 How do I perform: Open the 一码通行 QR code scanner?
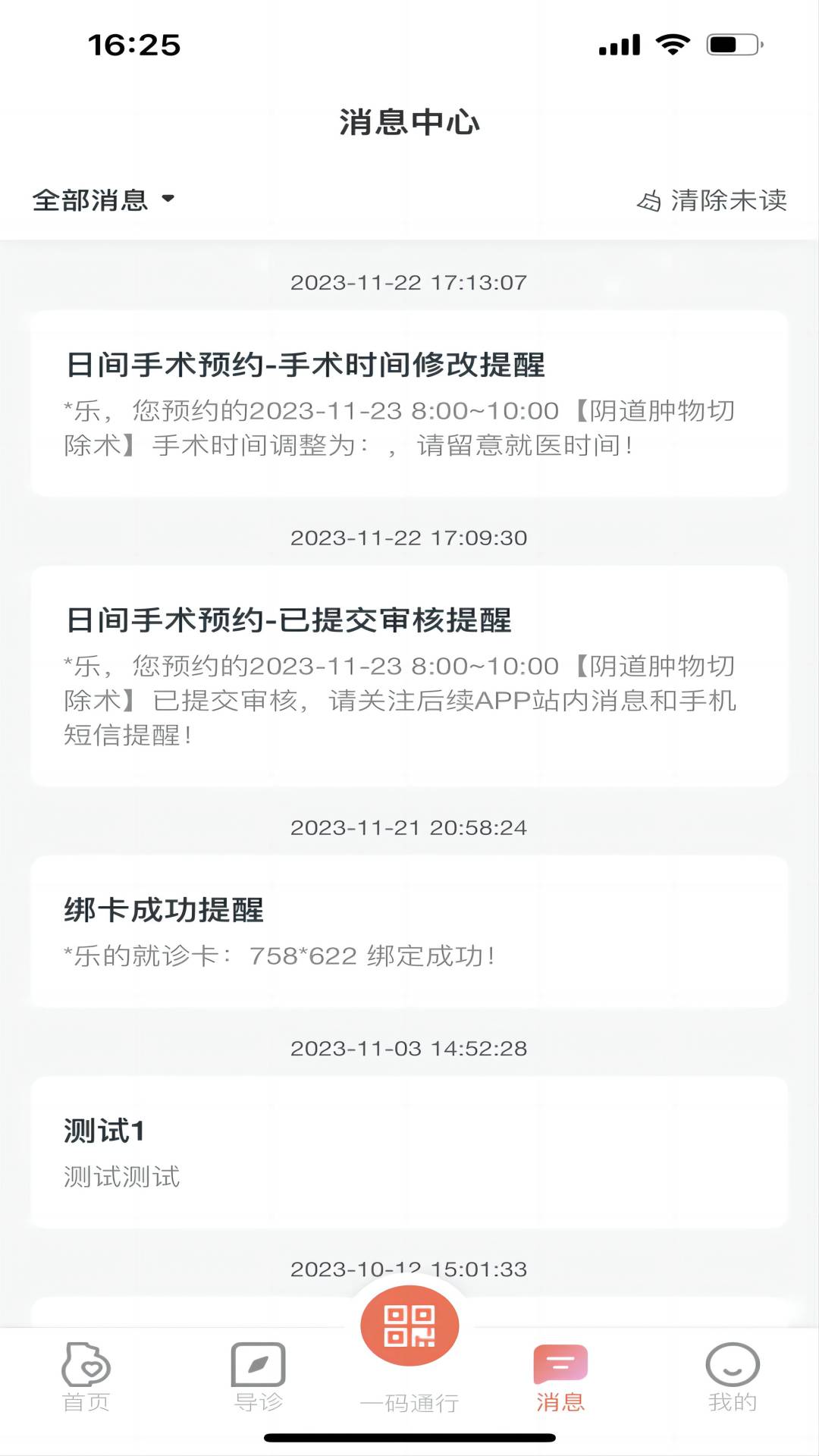[x=409, y=1325]
